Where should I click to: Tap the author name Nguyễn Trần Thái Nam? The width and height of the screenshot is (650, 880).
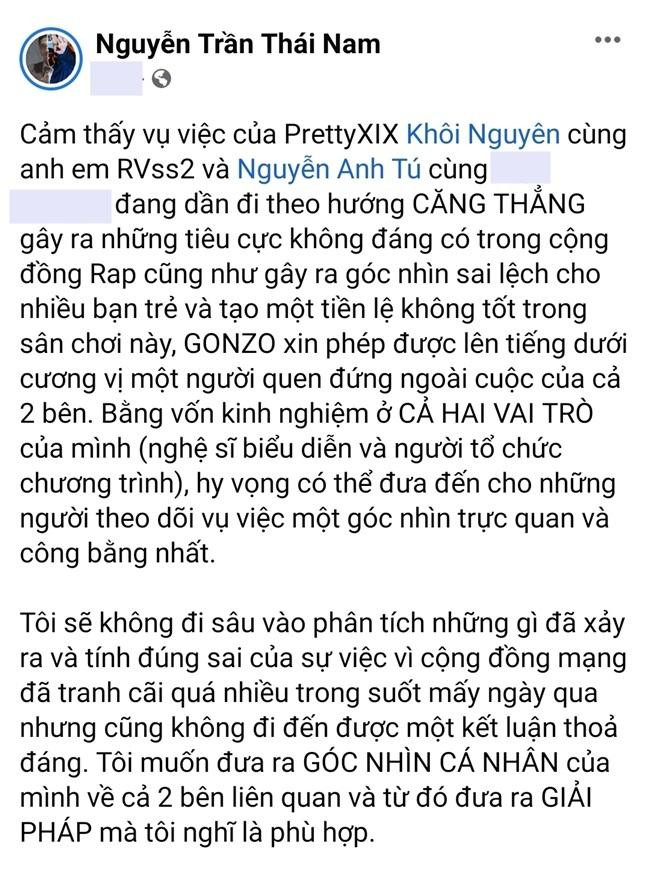tap(237, 44)
